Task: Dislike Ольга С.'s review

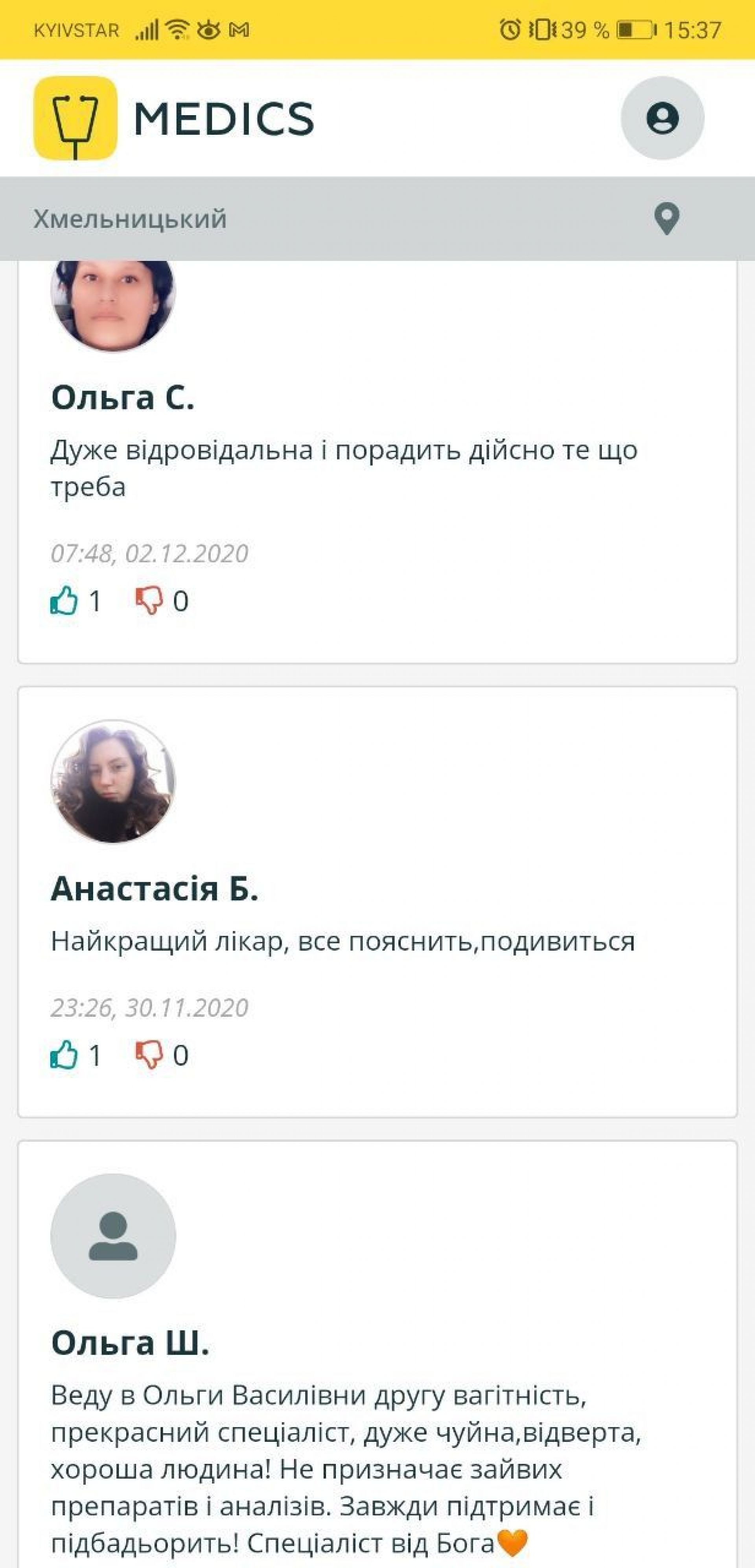Action: (149, 601)
